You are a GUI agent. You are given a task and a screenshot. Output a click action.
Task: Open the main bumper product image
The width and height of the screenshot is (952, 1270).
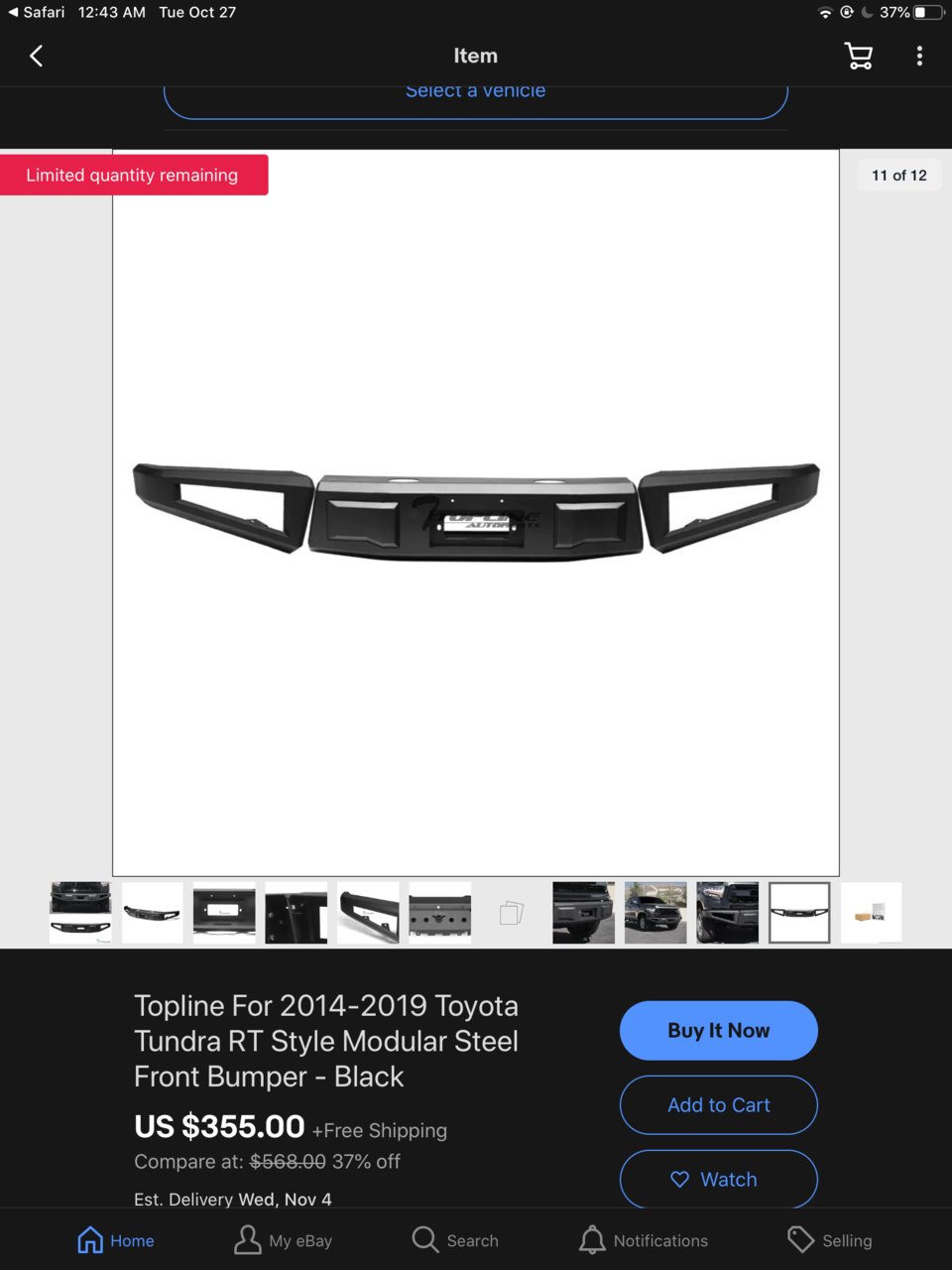point(476,512)
